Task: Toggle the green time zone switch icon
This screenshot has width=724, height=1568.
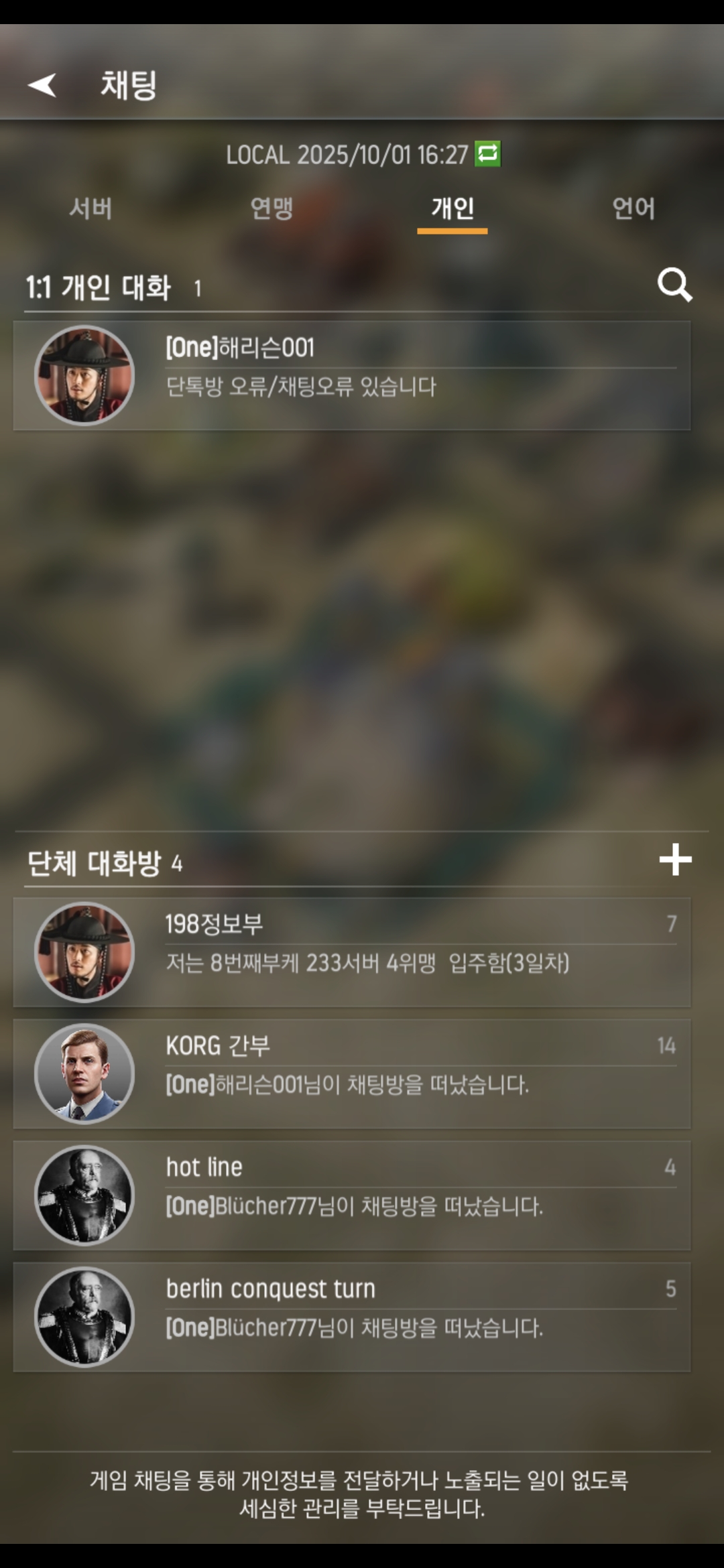Action: coord(487,153)
